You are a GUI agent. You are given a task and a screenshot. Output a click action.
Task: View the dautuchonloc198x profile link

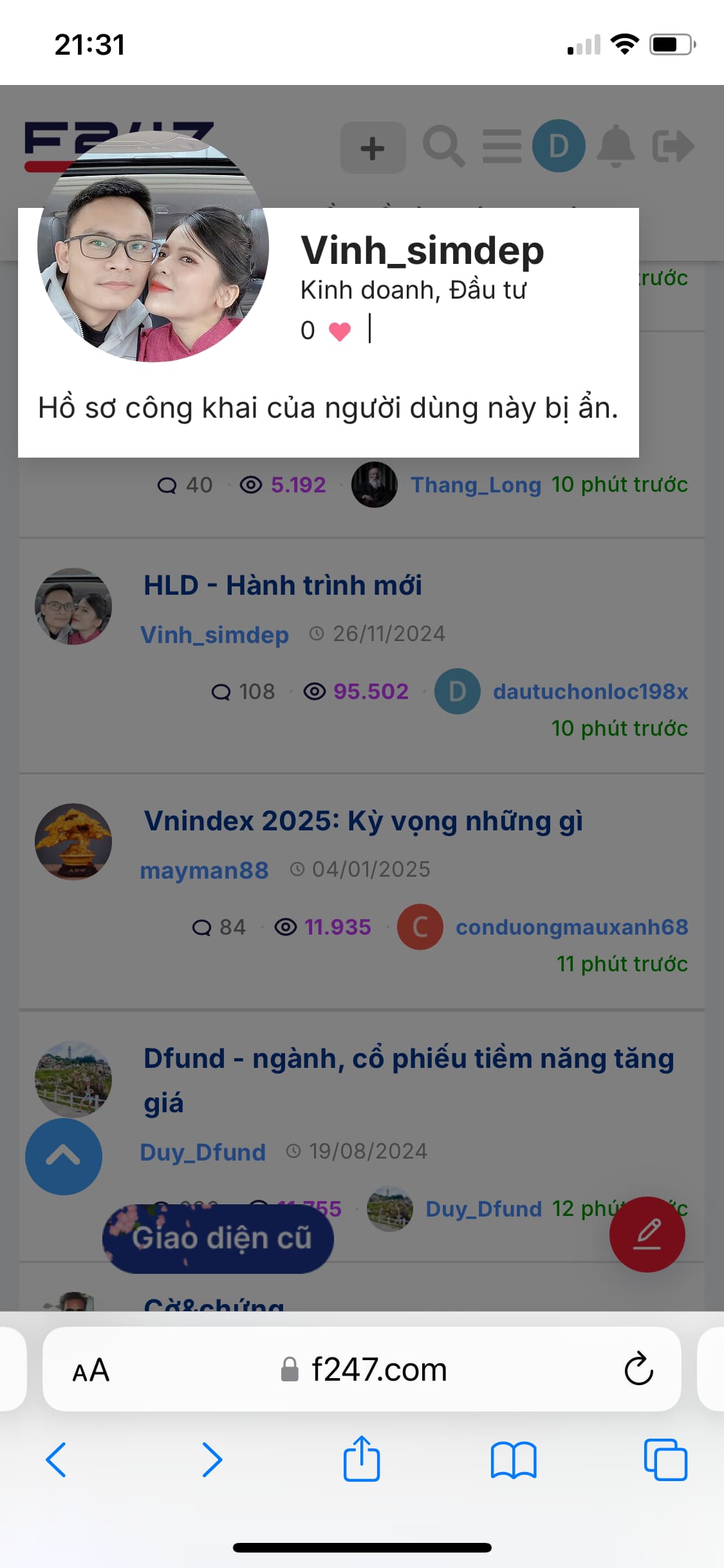click(590, 691)
